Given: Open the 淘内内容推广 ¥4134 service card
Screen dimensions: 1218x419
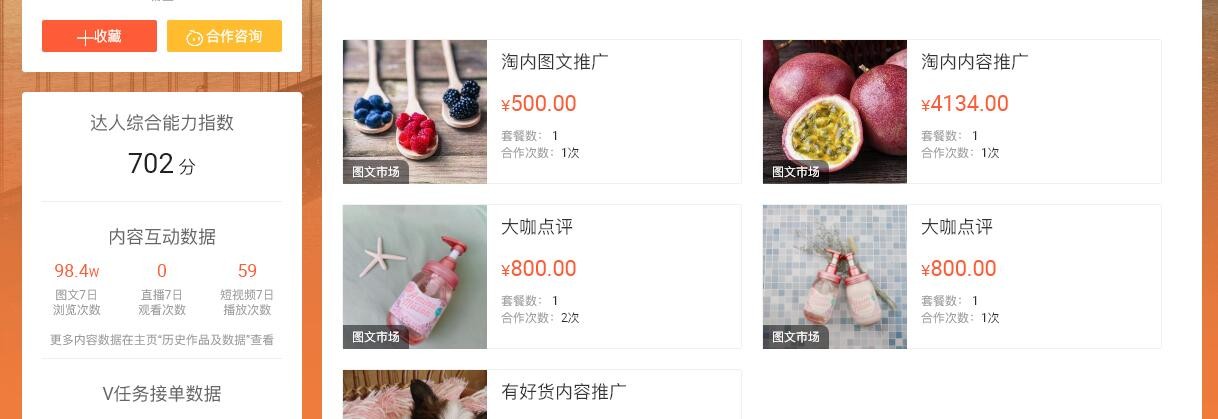Looking at the screenshot, I should pos(961,111).
